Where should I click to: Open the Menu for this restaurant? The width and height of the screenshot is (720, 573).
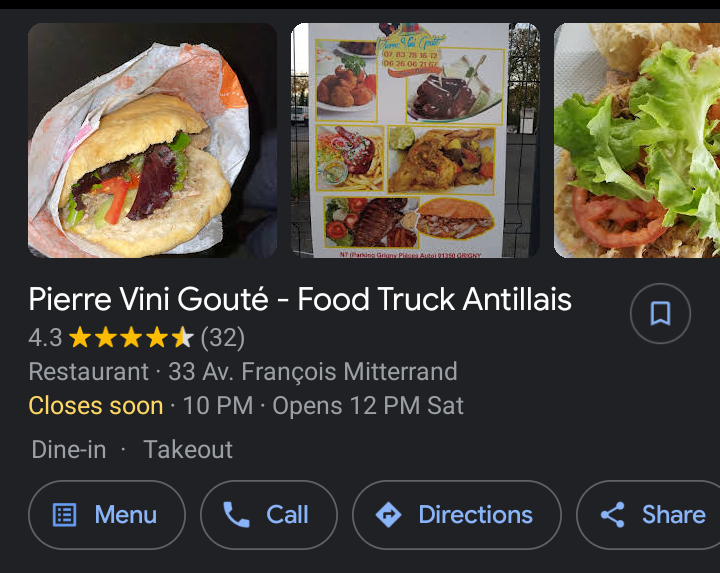[107, 515]
